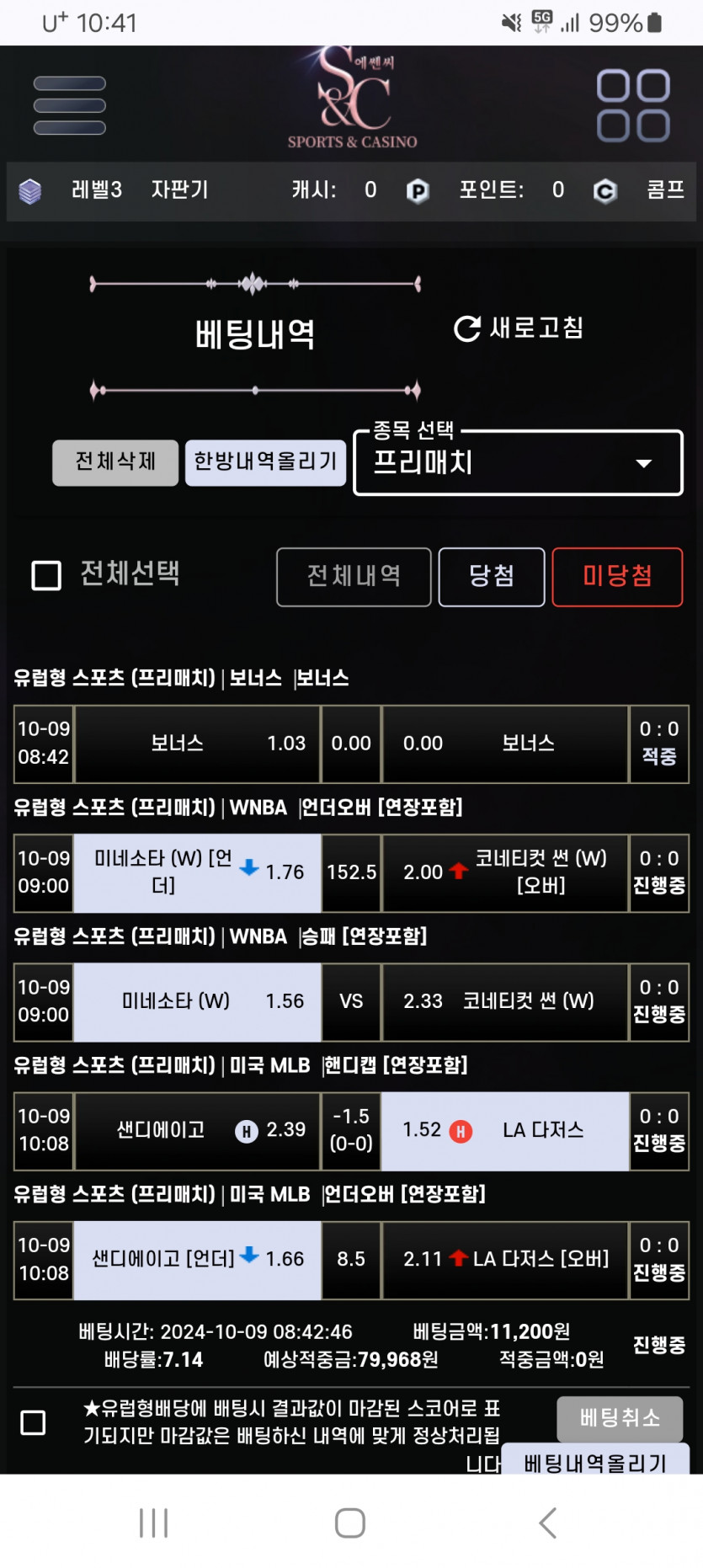Tap the 베팅취소 button
The height and width of the screenshot is (1568, 703).
click(620, 1419)
